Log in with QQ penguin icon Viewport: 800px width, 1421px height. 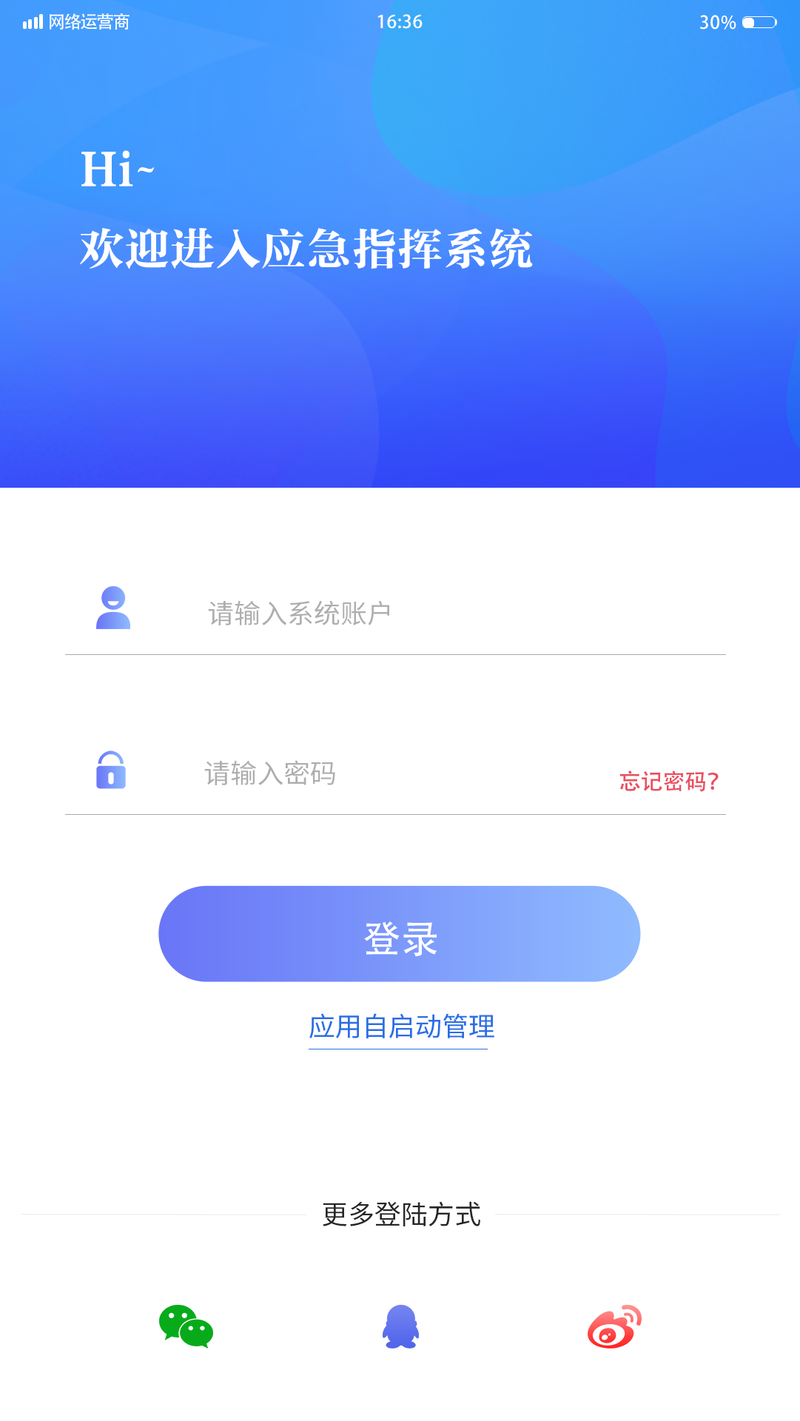point(400,1327)
